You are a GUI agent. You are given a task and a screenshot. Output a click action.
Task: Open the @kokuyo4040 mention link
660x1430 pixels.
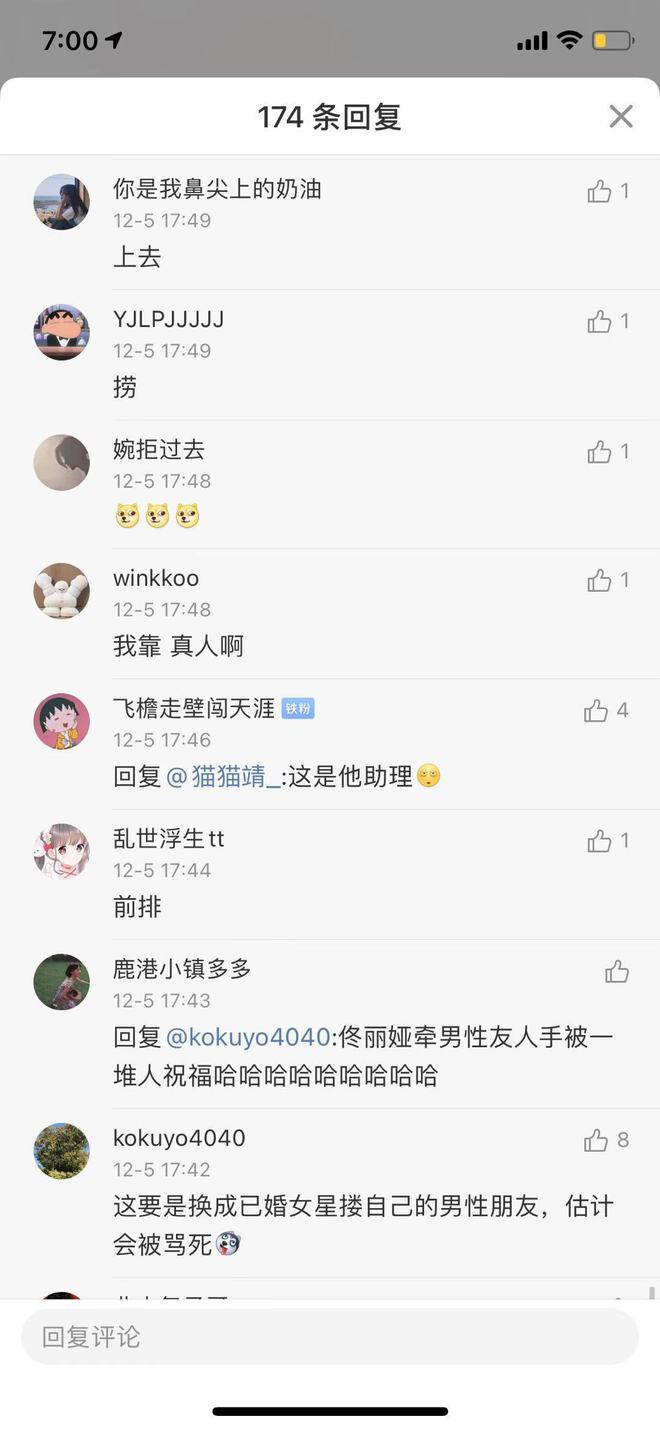247,1037
